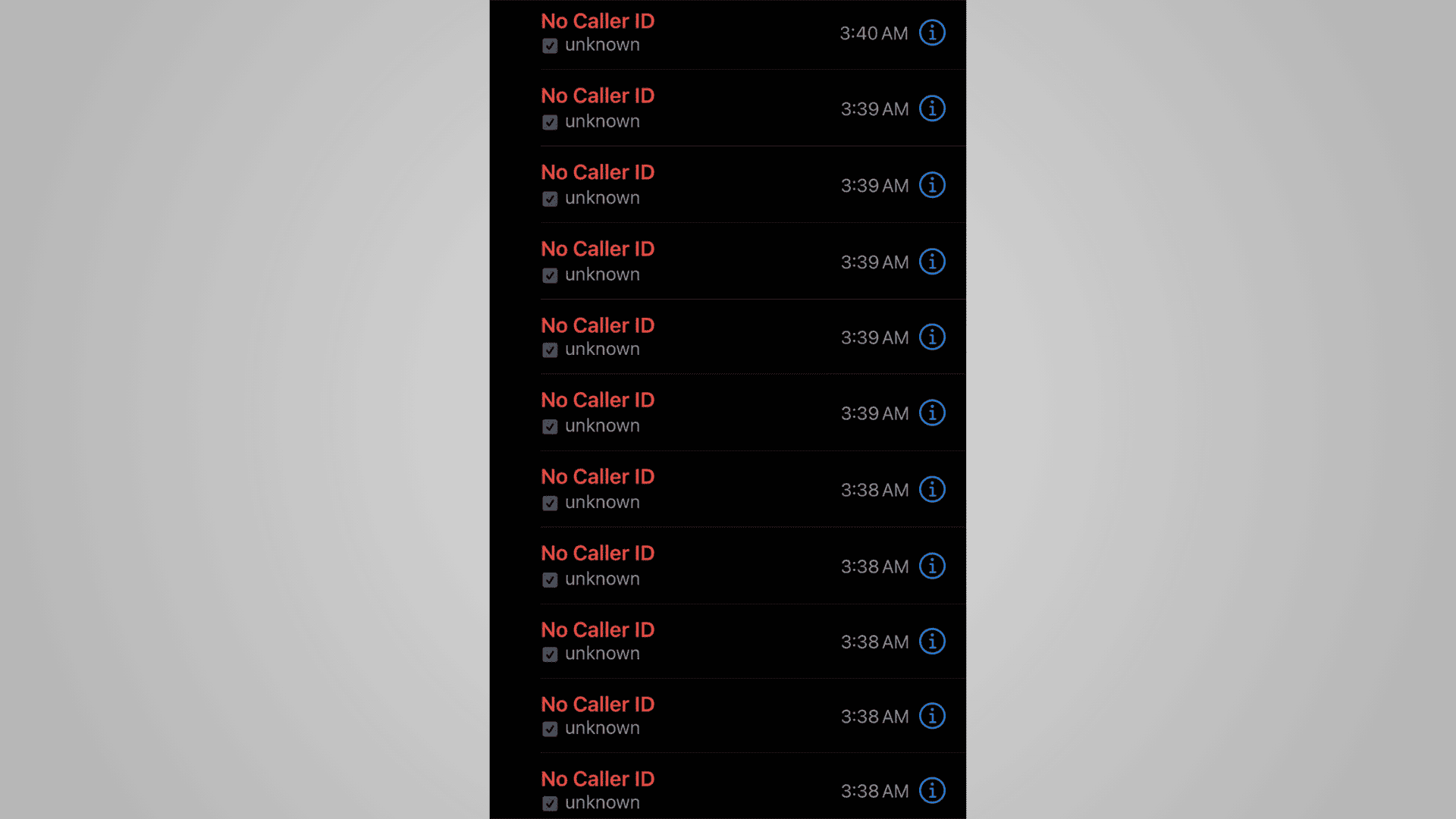
Task: Open info for the 3:40 AM call
Action: (x=932, y=33)
